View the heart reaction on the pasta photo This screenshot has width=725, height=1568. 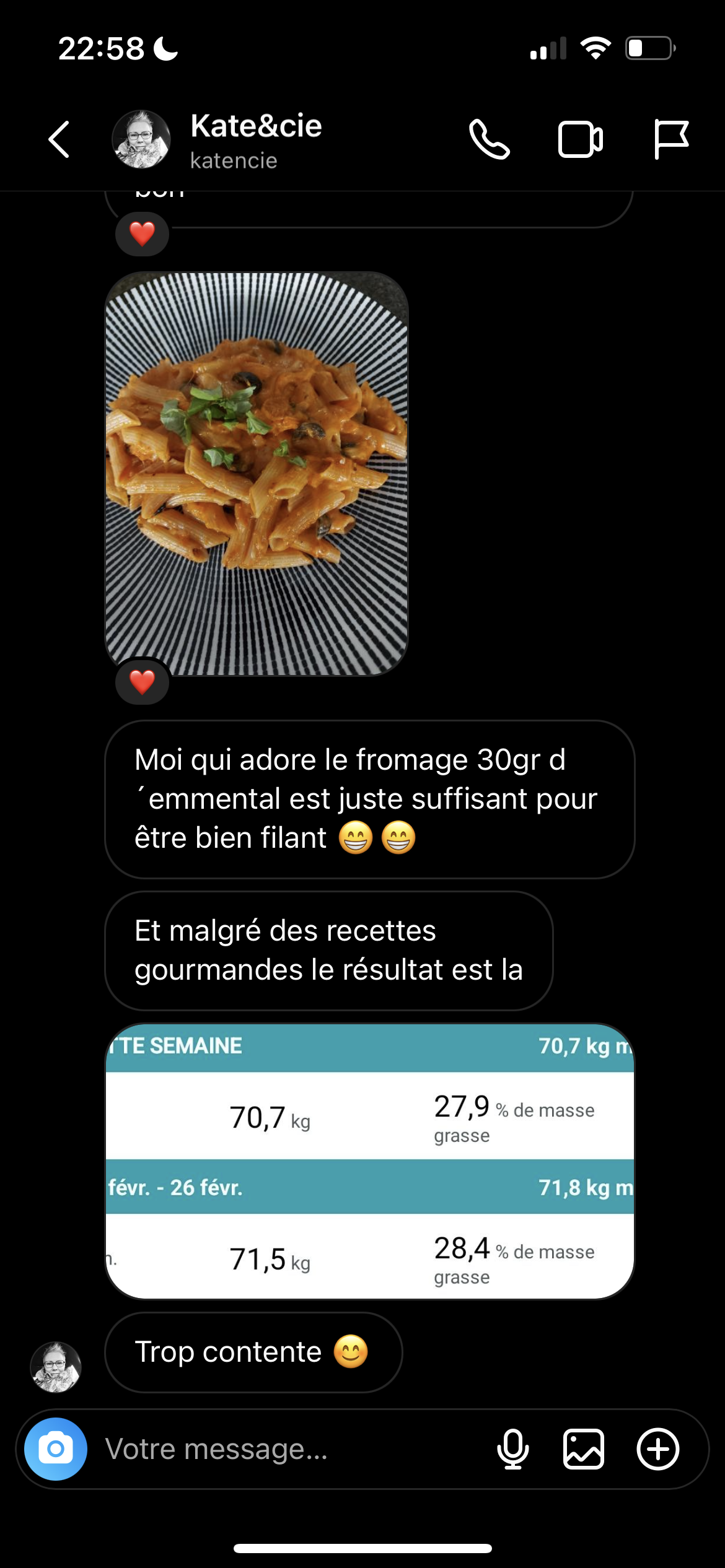pos(143,682)
